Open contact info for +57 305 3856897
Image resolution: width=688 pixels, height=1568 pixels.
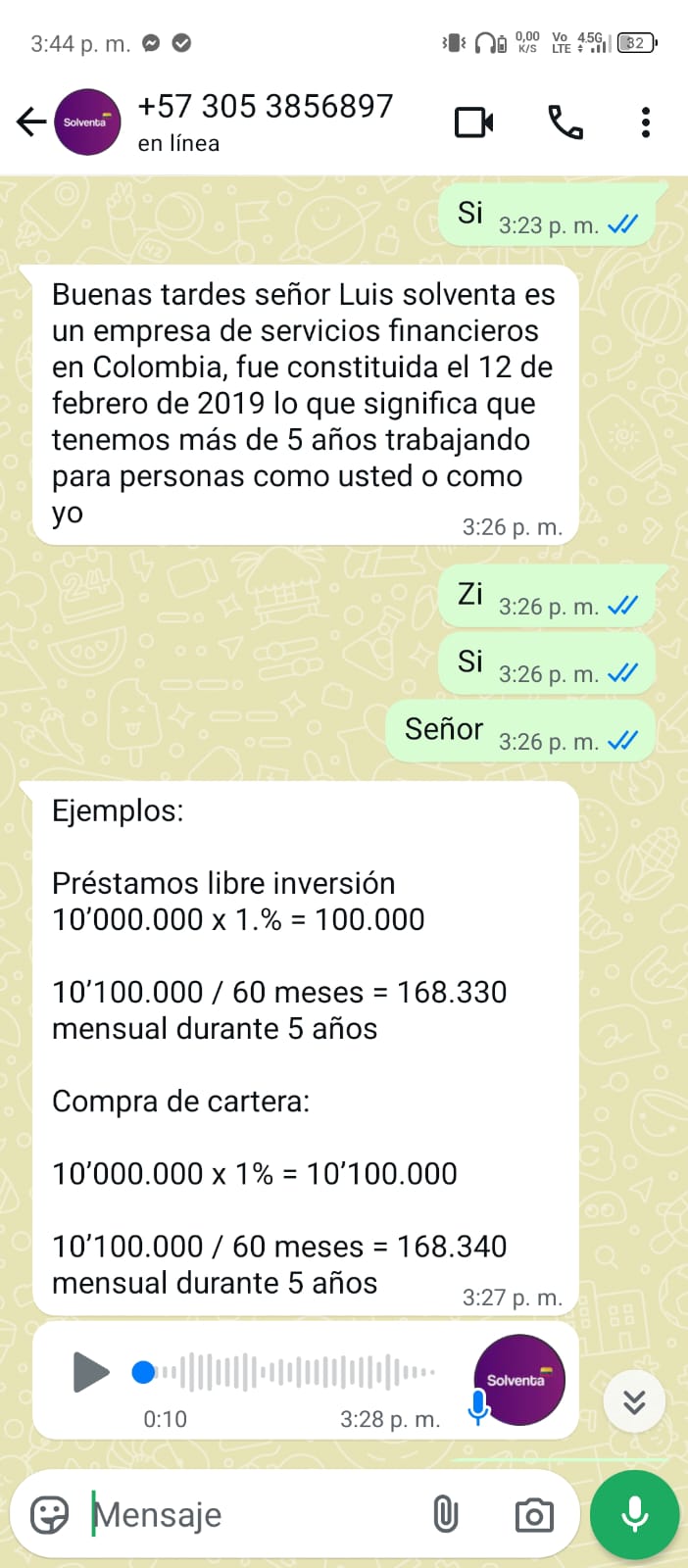[x=265, y=122]
